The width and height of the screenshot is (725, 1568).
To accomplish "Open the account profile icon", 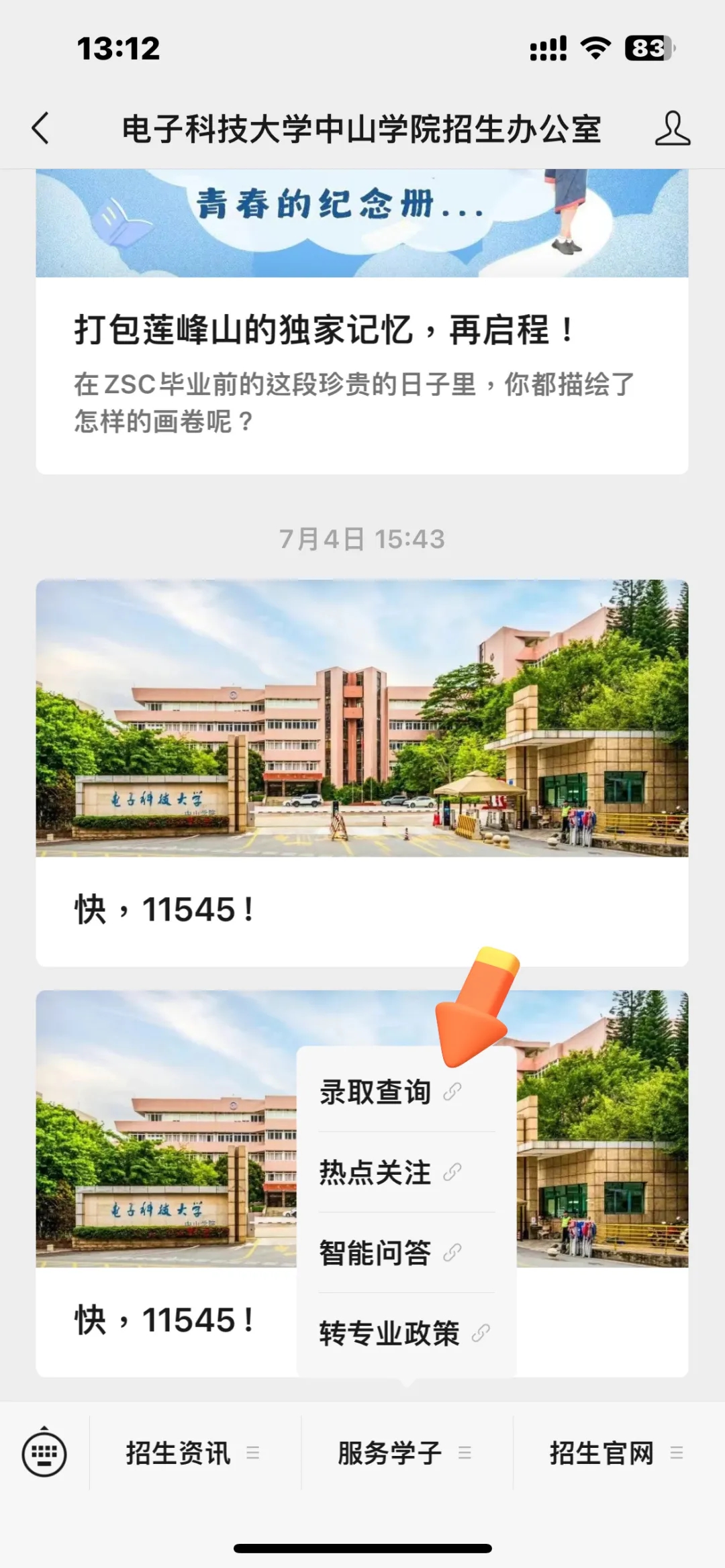I will tap(672, 128).
